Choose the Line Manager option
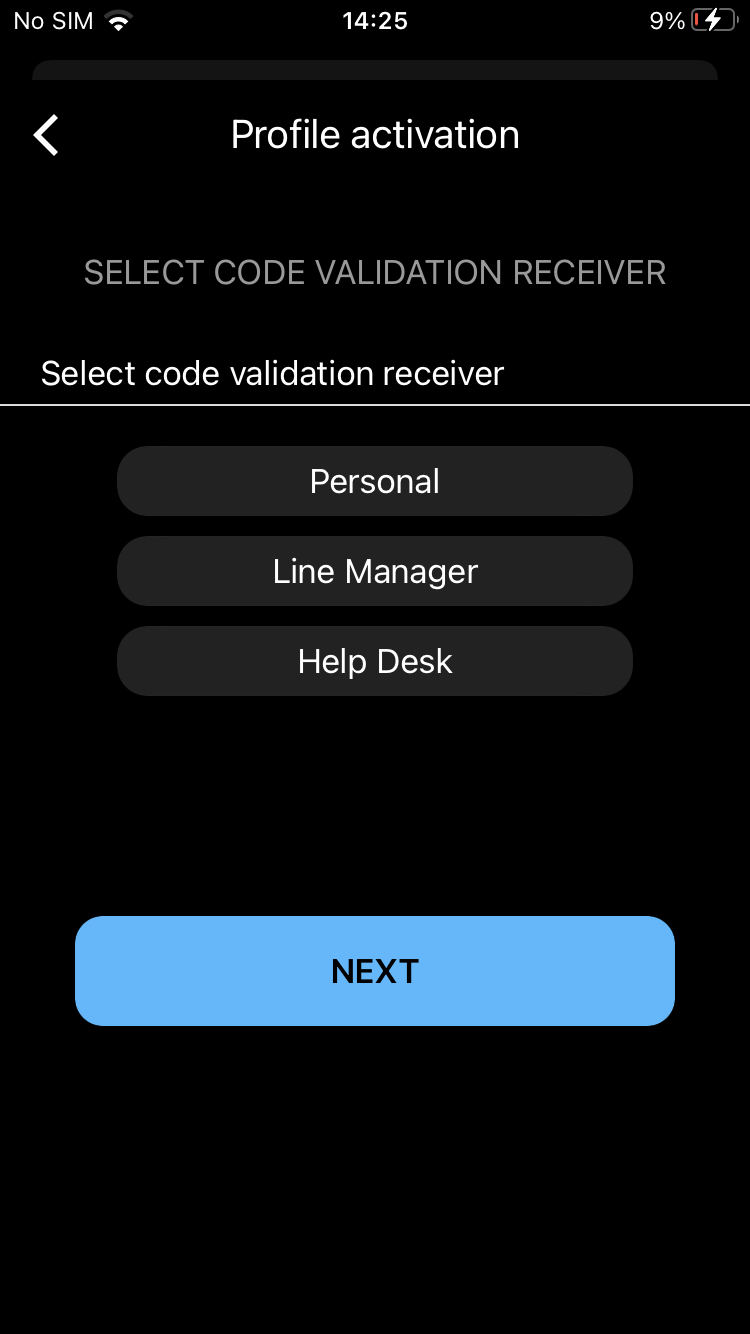 click(375, 571)
